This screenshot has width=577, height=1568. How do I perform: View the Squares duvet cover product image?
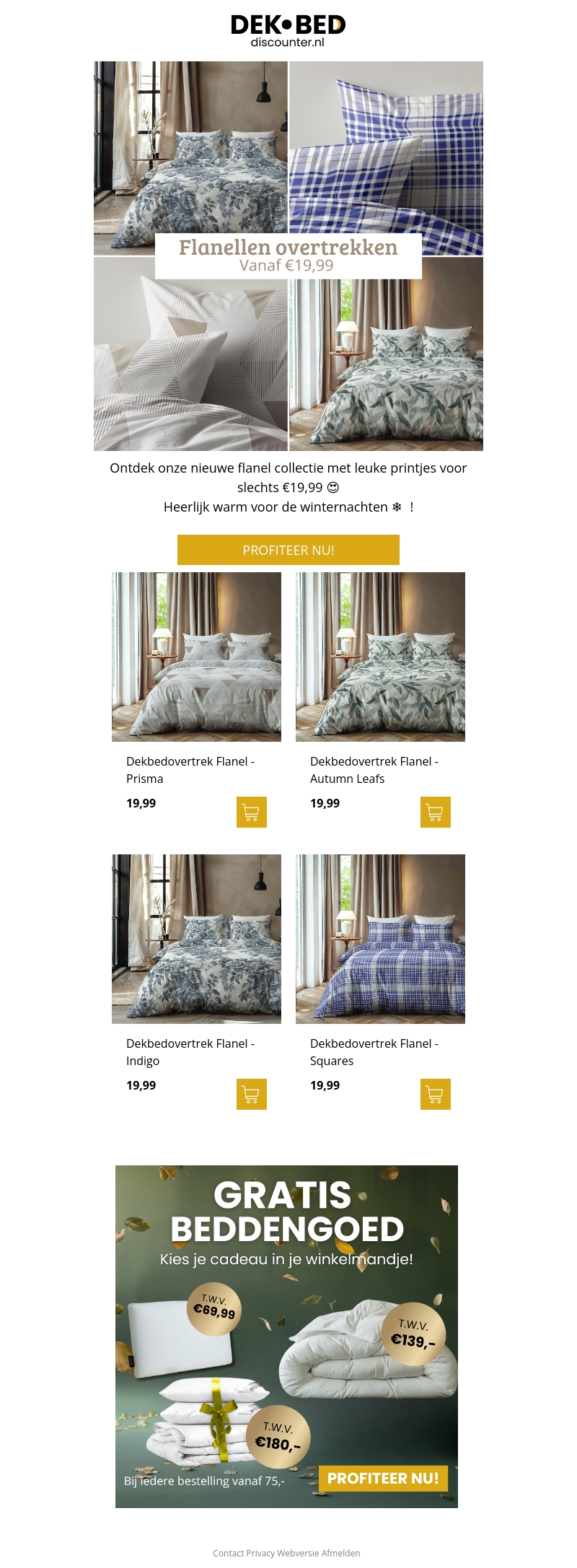point(380,939)
